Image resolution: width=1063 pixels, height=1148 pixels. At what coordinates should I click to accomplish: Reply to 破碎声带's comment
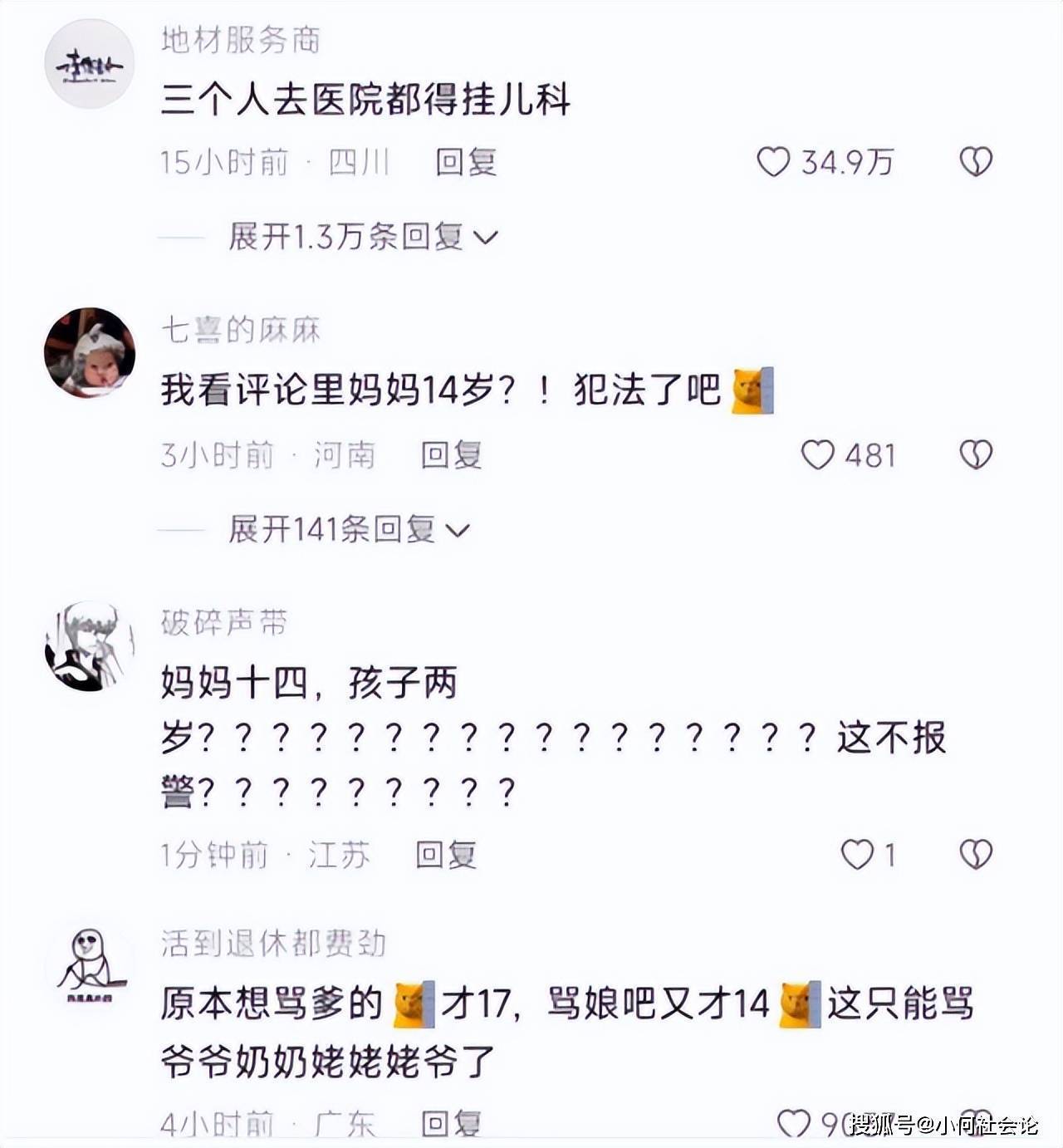(x=446, y=854)
